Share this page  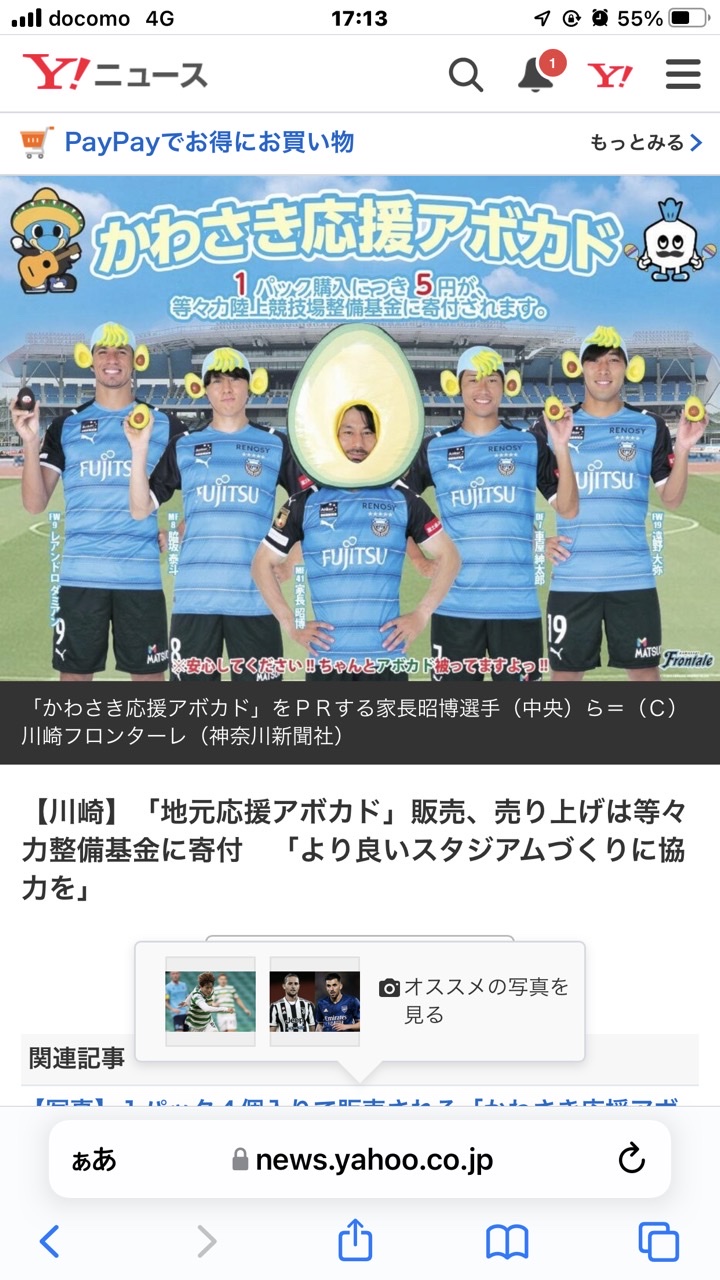[355, 1241]
